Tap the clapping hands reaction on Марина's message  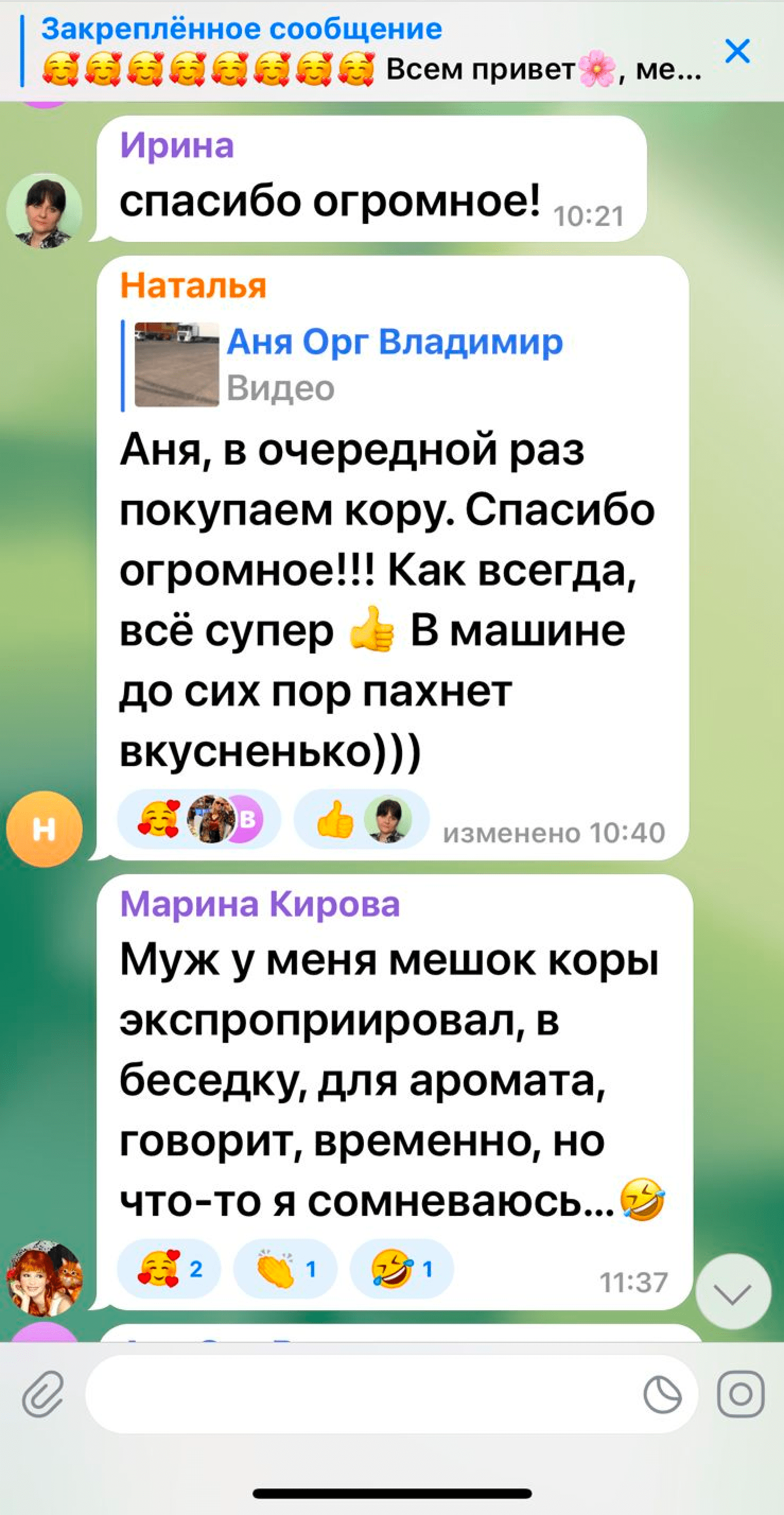point(285,1269)
